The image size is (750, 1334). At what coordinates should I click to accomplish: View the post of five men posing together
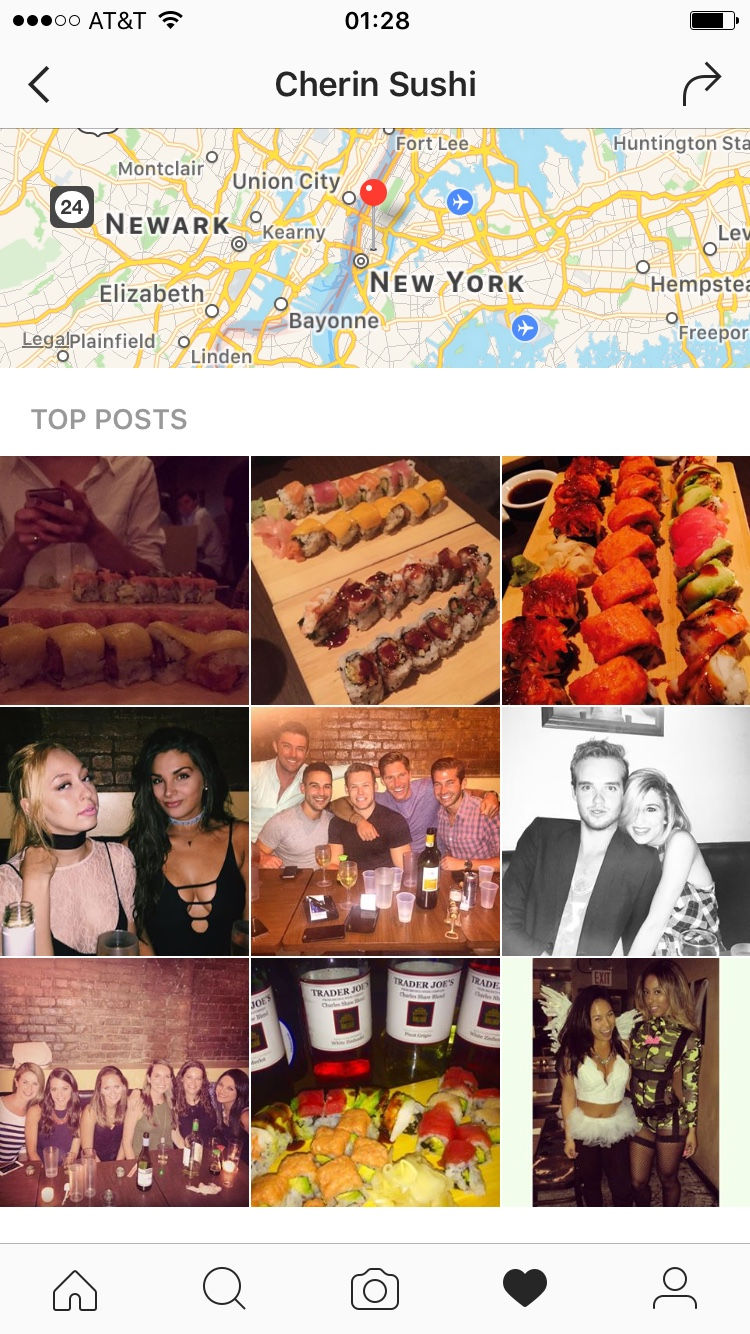pos(375,831)
